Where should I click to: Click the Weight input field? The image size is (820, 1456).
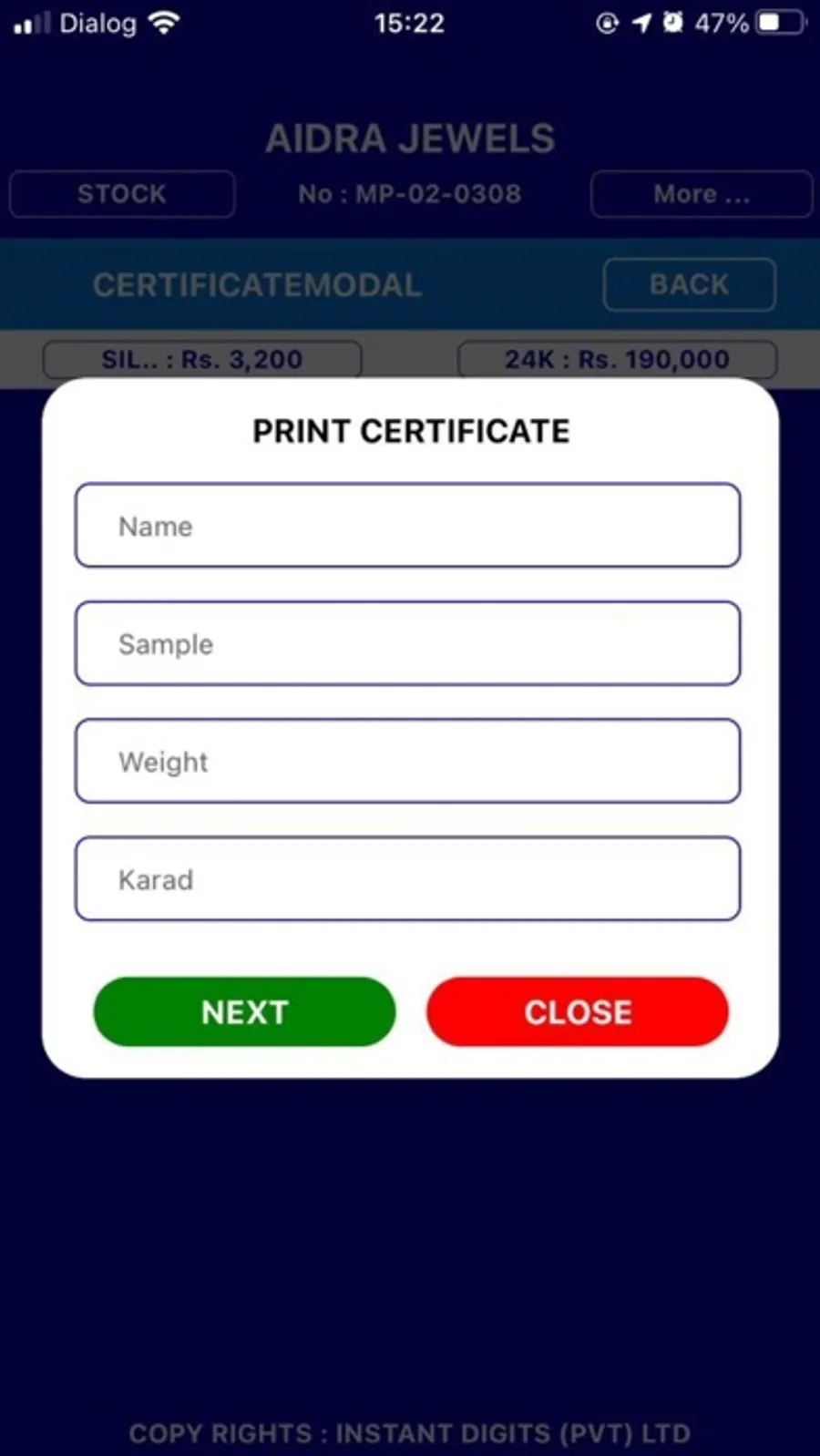coord(408,762)
